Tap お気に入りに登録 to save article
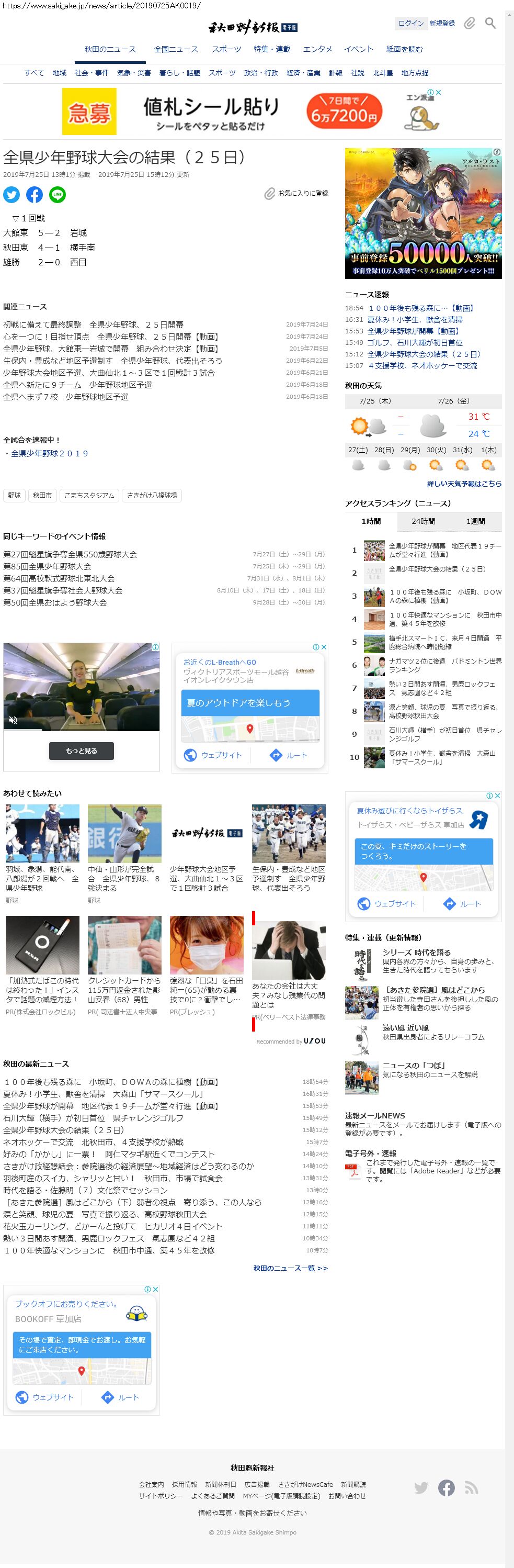The height and width of the screenshot is (1568, 514). click(x=297, y=194)
